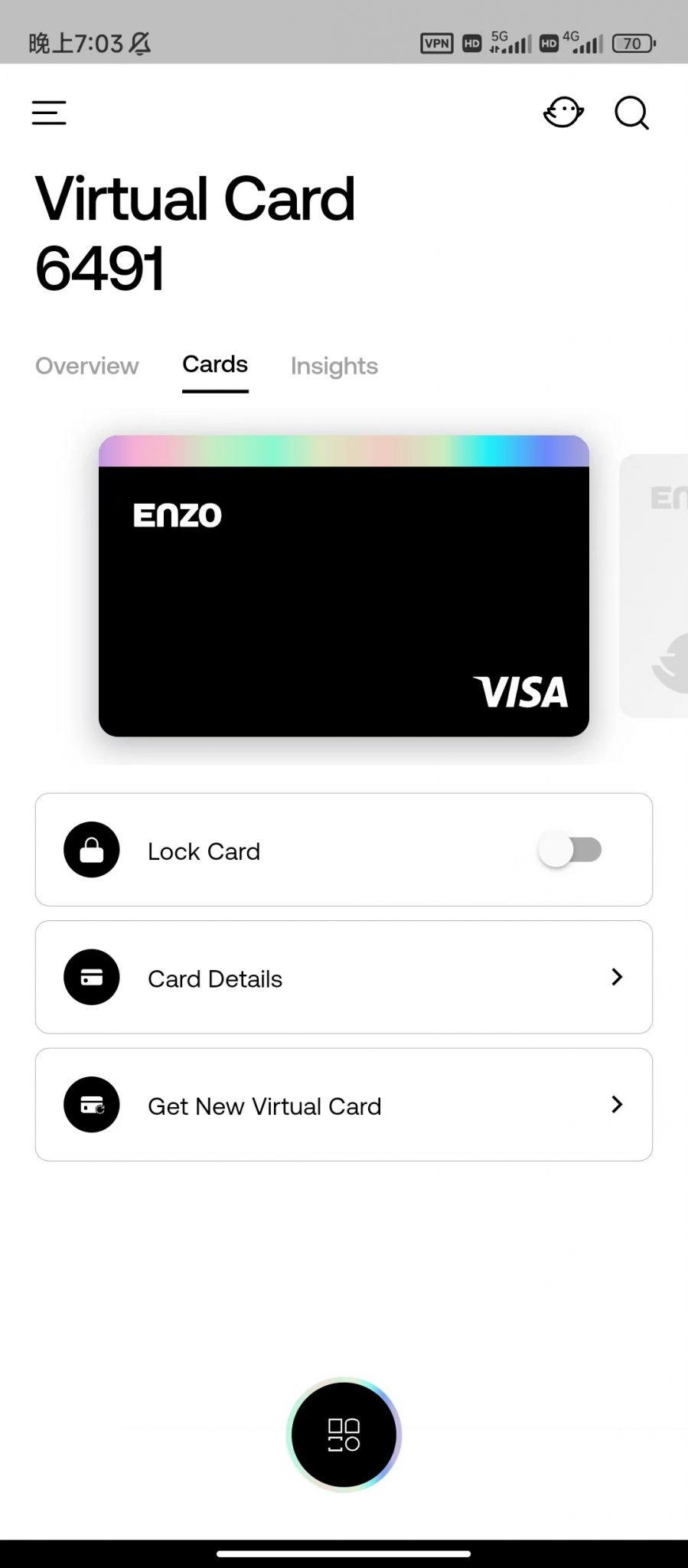Open search with the magnifier icon
This screenshot has height=1568, width=688.
pos(631,113)
